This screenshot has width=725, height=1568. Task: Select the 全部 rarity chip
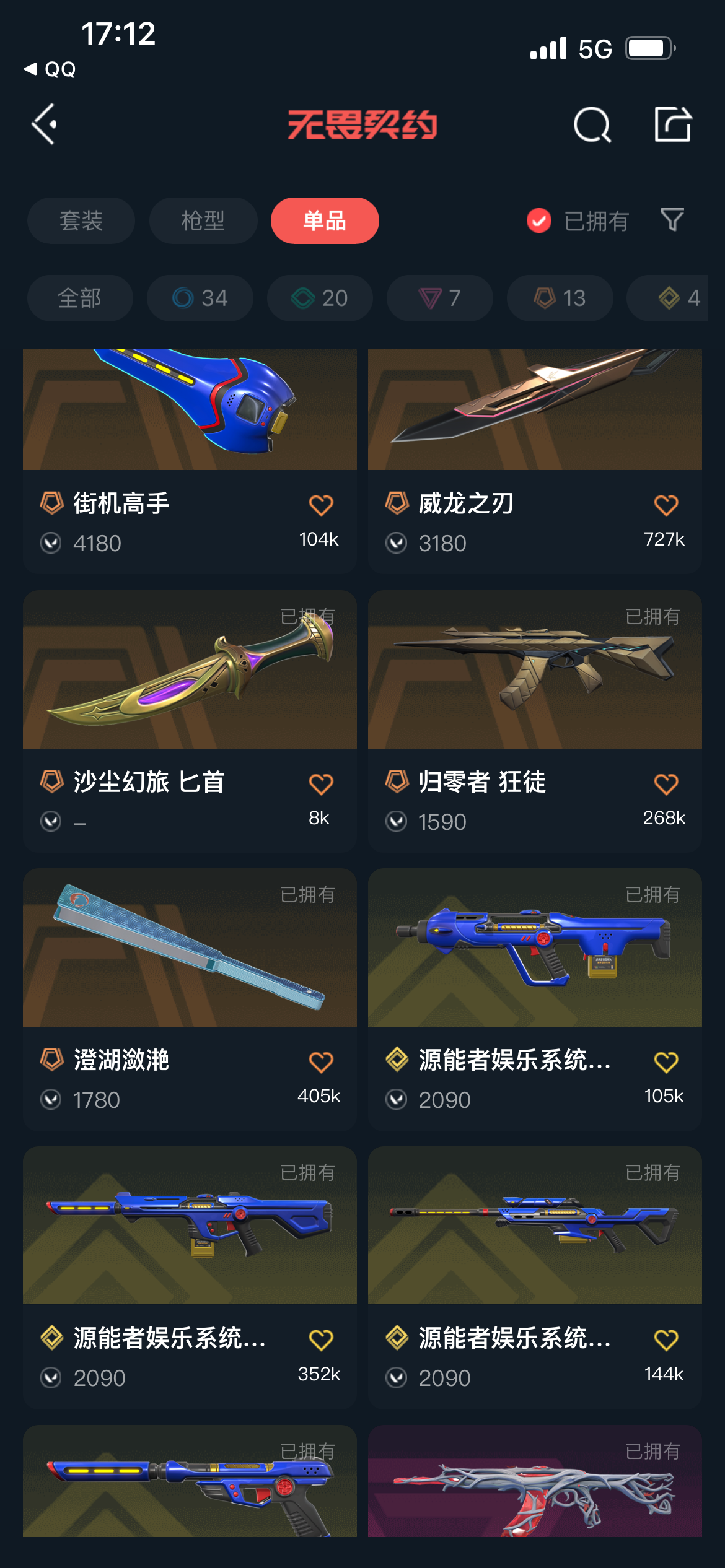tap(80, 298)
